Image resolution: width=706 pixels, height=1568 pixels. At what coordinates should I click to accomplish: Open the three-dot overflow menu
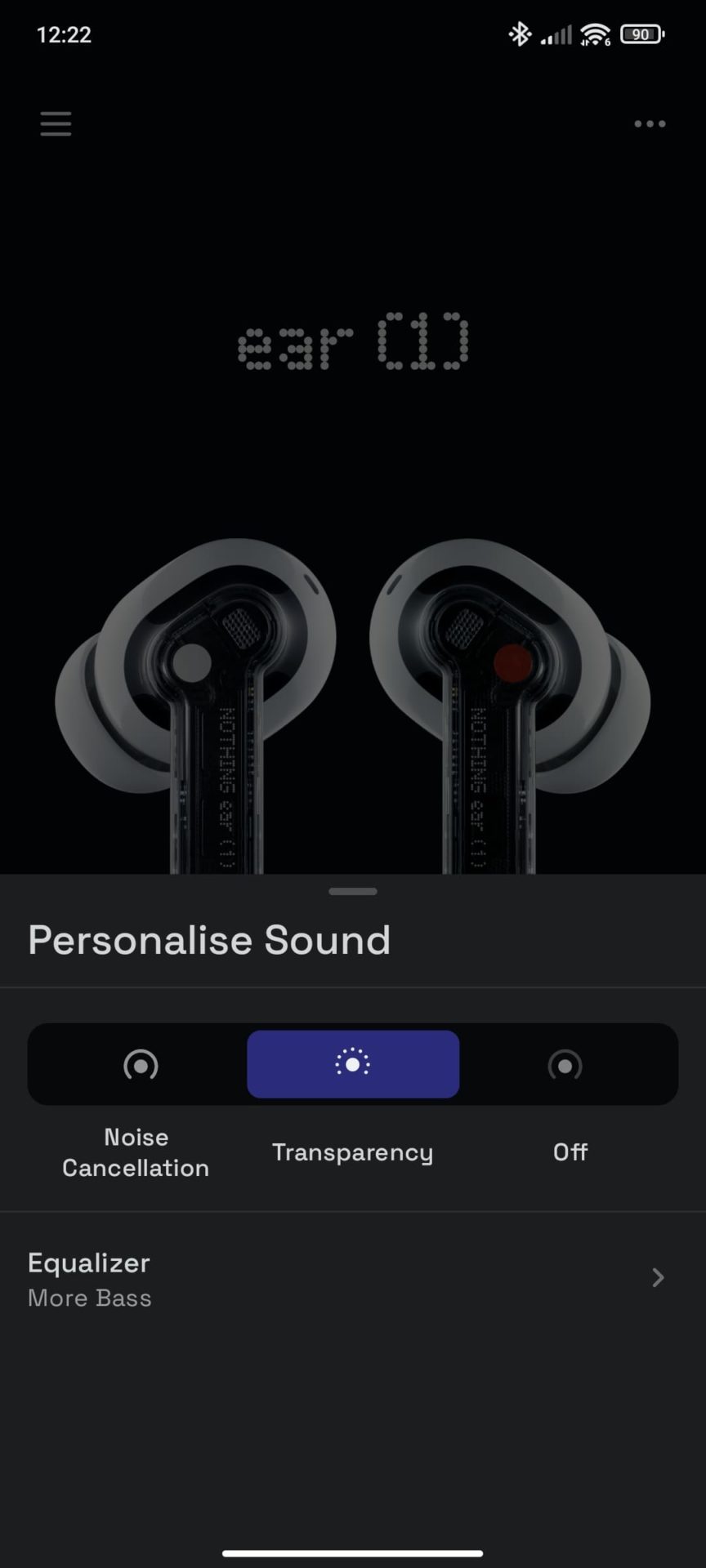click(x=650, y=124)
